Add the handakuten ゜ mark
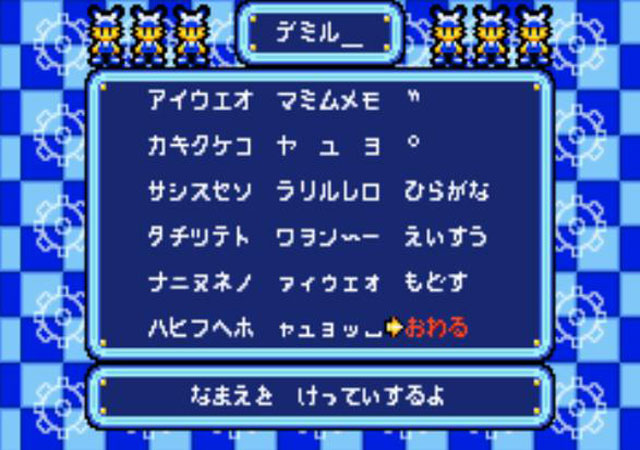640x450 pixels. pos(413,143)
